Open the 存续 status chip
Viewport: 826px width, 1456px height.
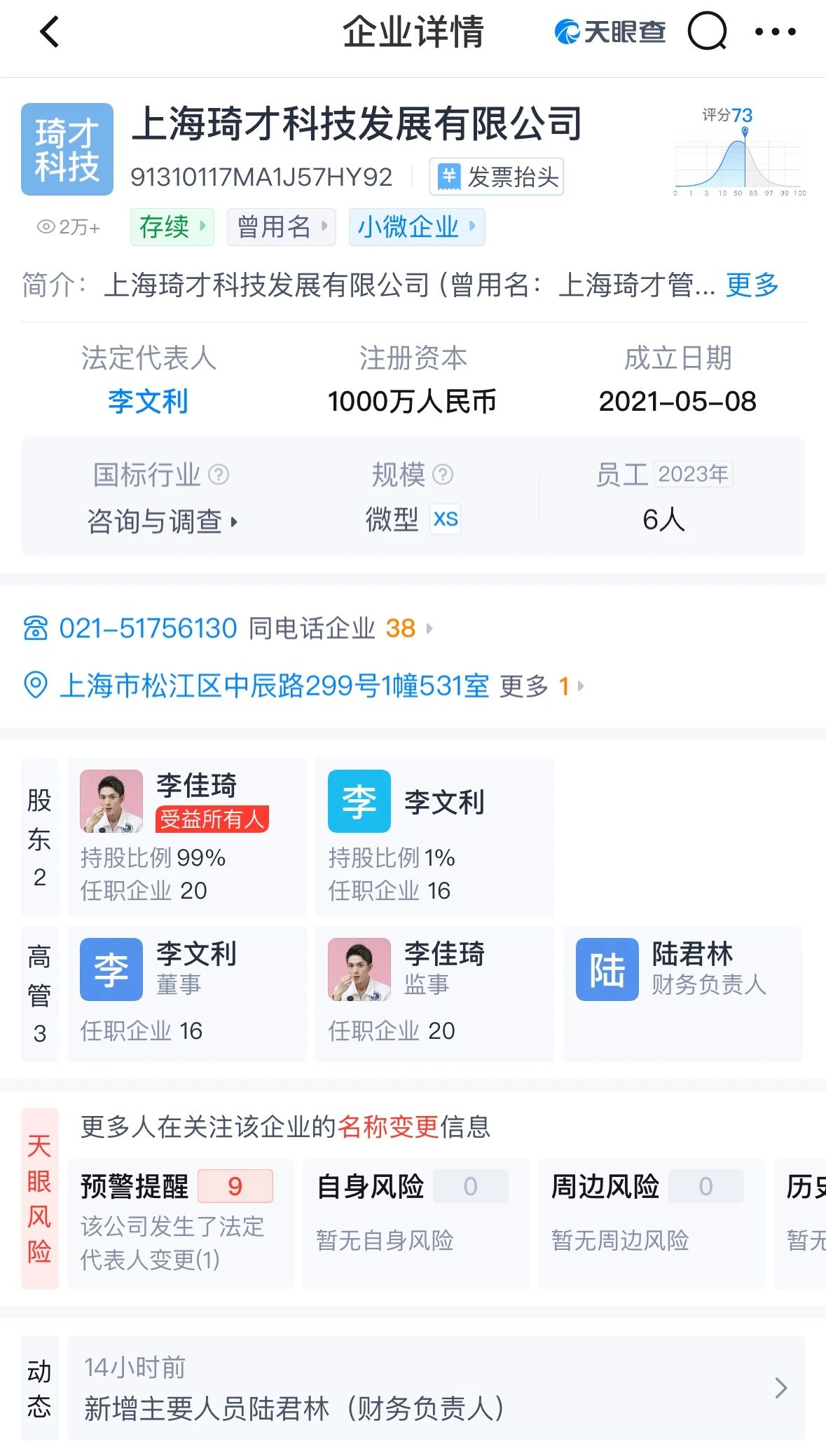click(x=172, y=227)
